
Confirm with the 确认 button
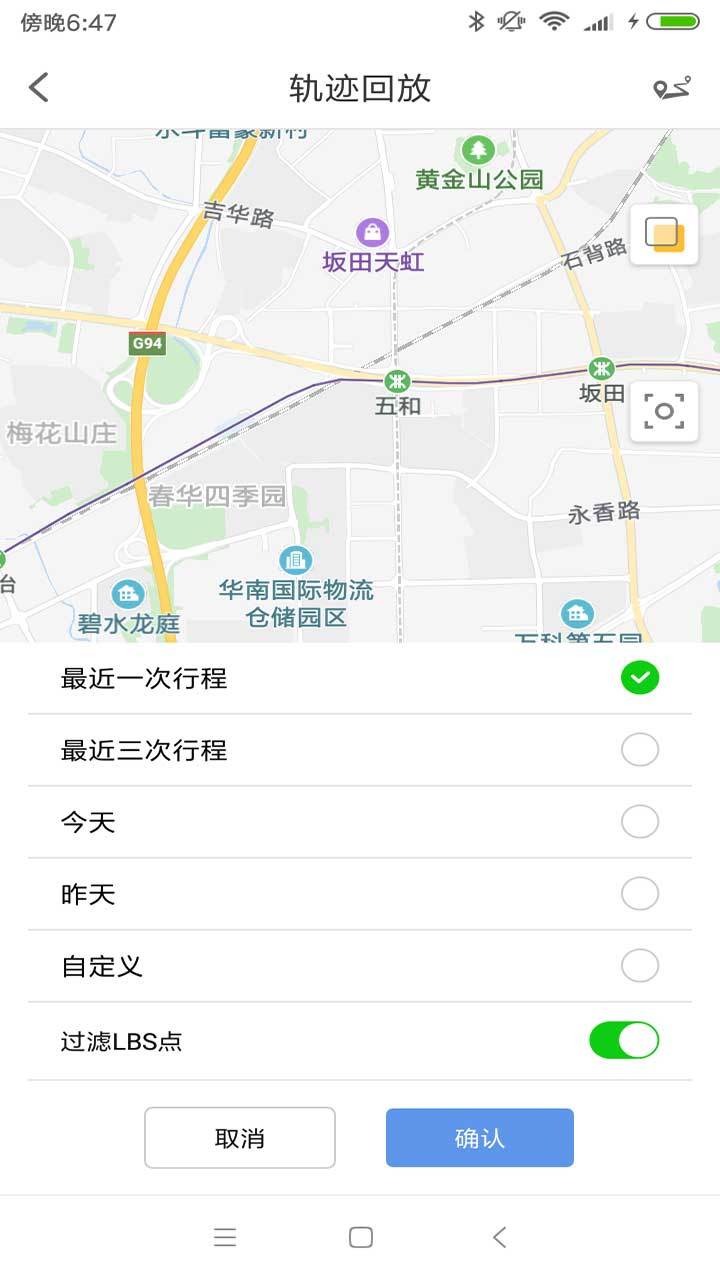(478, 1137)
